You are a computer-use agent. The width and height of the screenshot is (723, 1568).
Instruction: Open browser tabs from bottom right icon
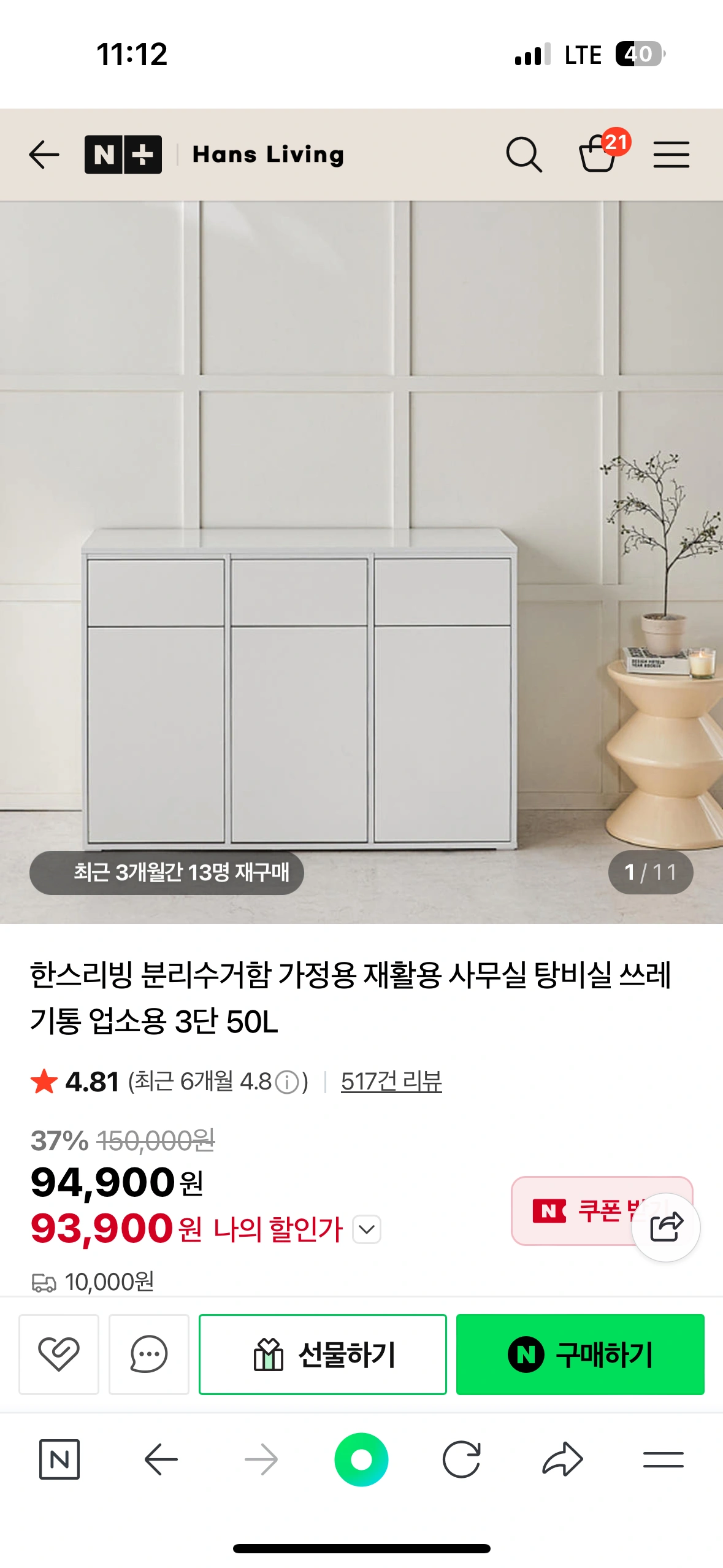tap(663, 1461)
